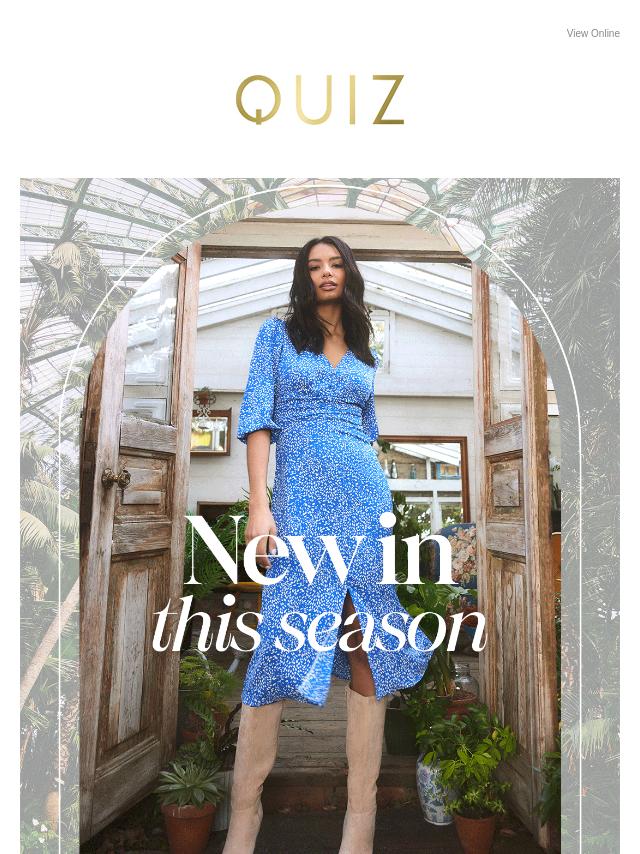Open the New in this season banner
This screenshot has height=854, width=640.
coord(320,515)
